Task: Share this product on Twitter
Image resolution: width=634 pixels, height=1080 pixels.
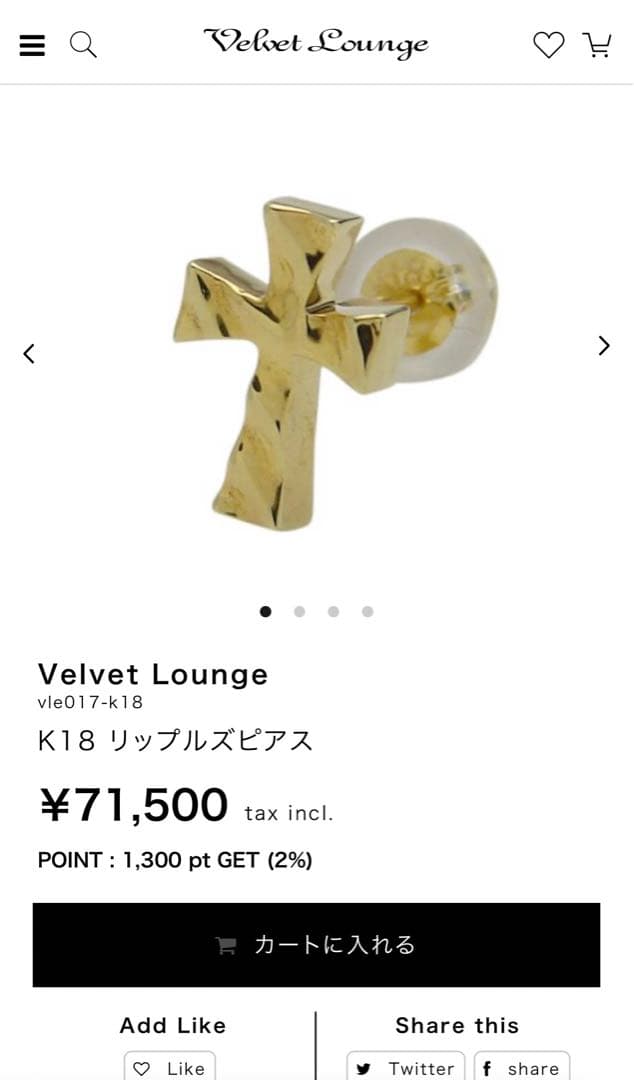Action: [405, 1067]
